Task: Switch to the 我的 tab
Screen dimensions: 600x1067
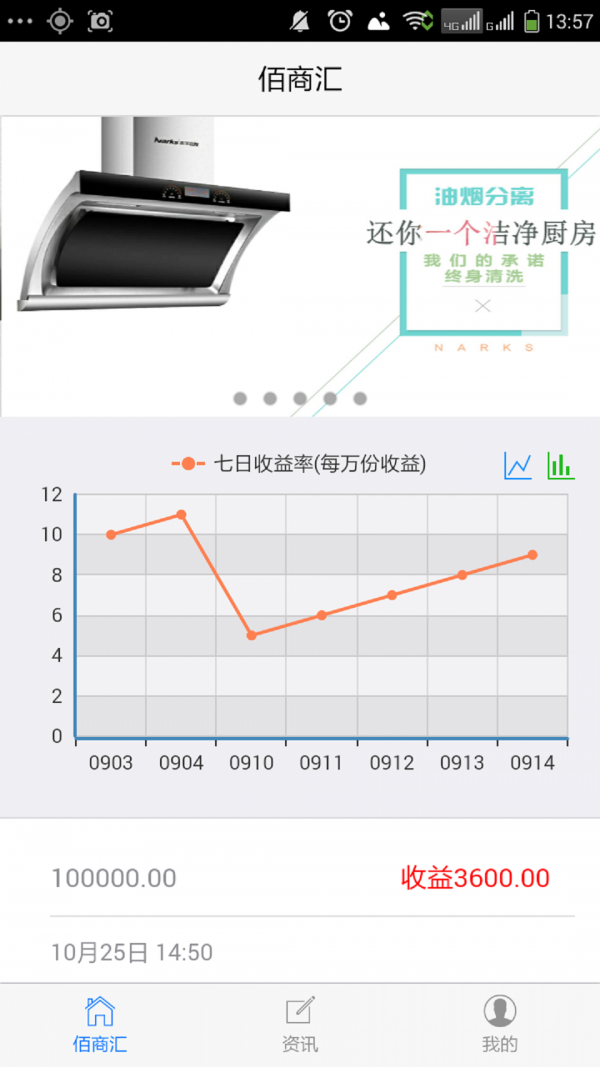Action: click(500, 1024)
